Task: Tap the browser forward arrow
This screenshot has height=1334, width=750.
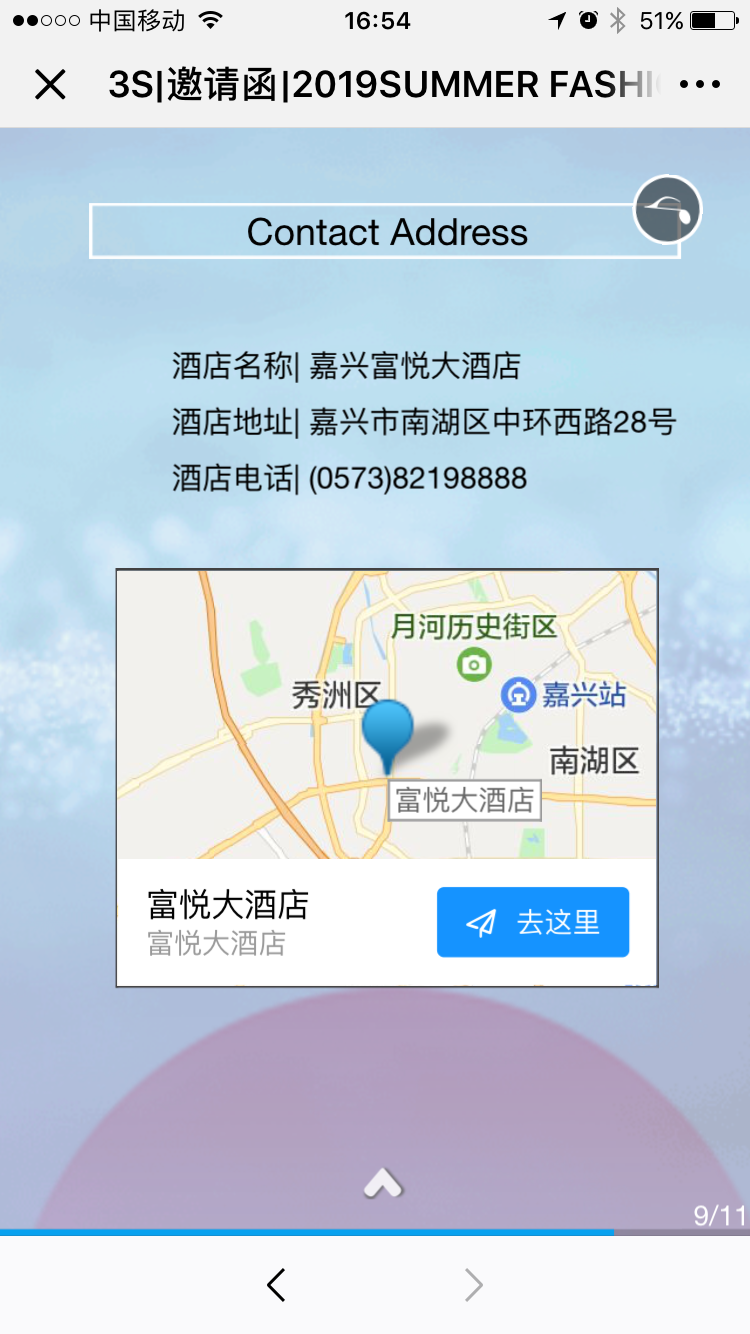Action: tap(473, 1284)
